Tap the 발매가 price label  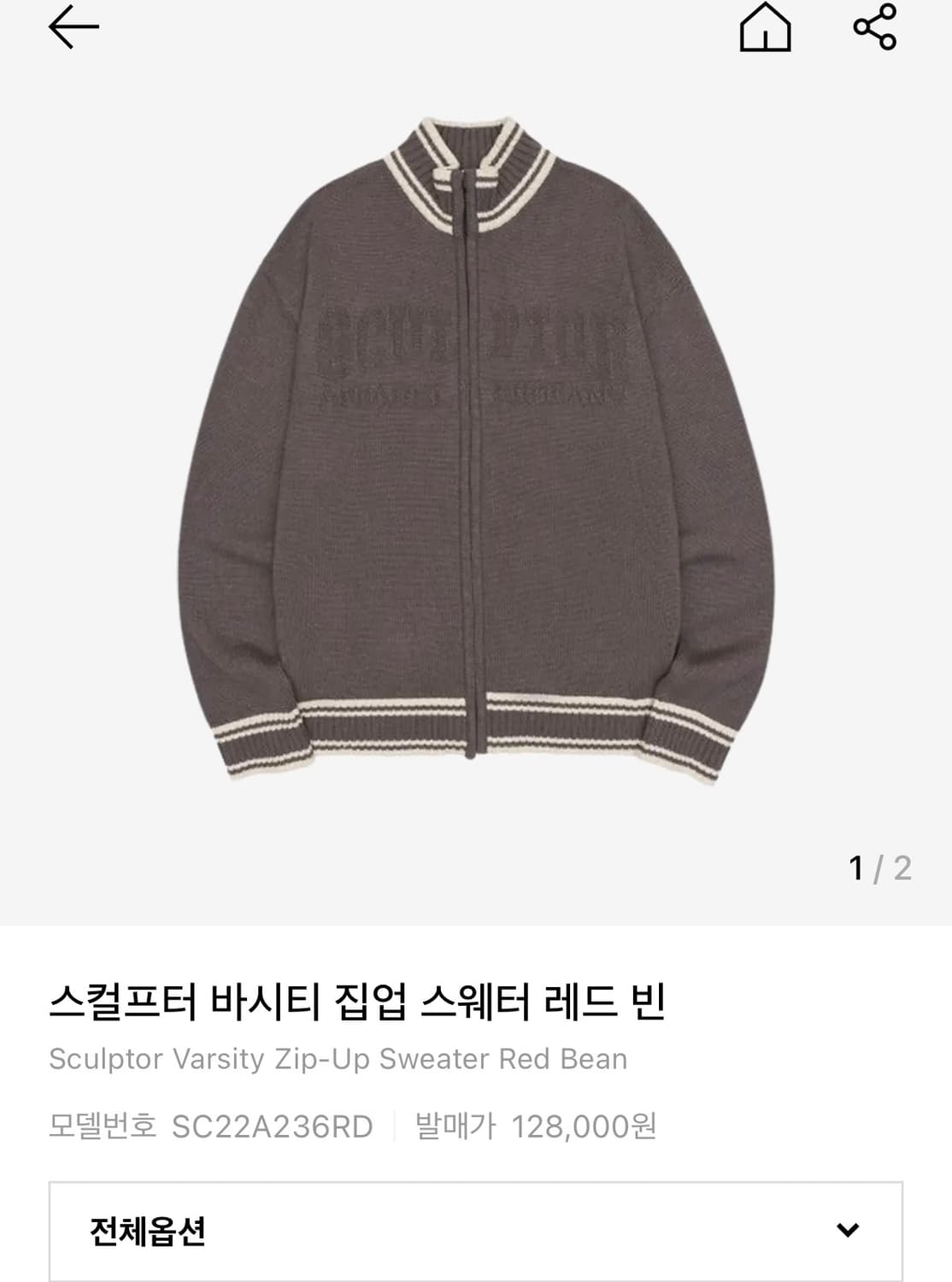click(x=453, y=1126)
